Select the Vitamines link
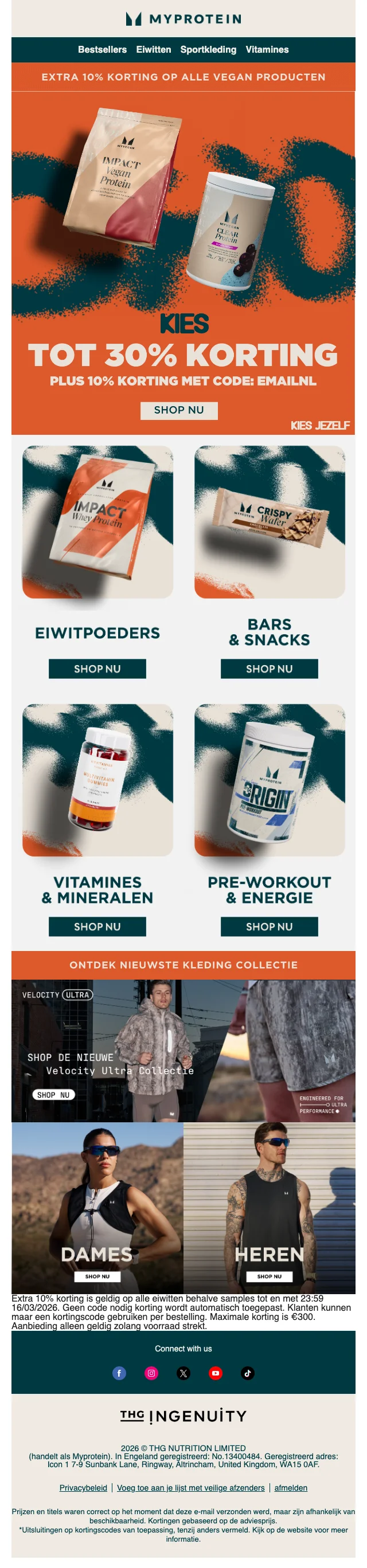 [267, 49]
